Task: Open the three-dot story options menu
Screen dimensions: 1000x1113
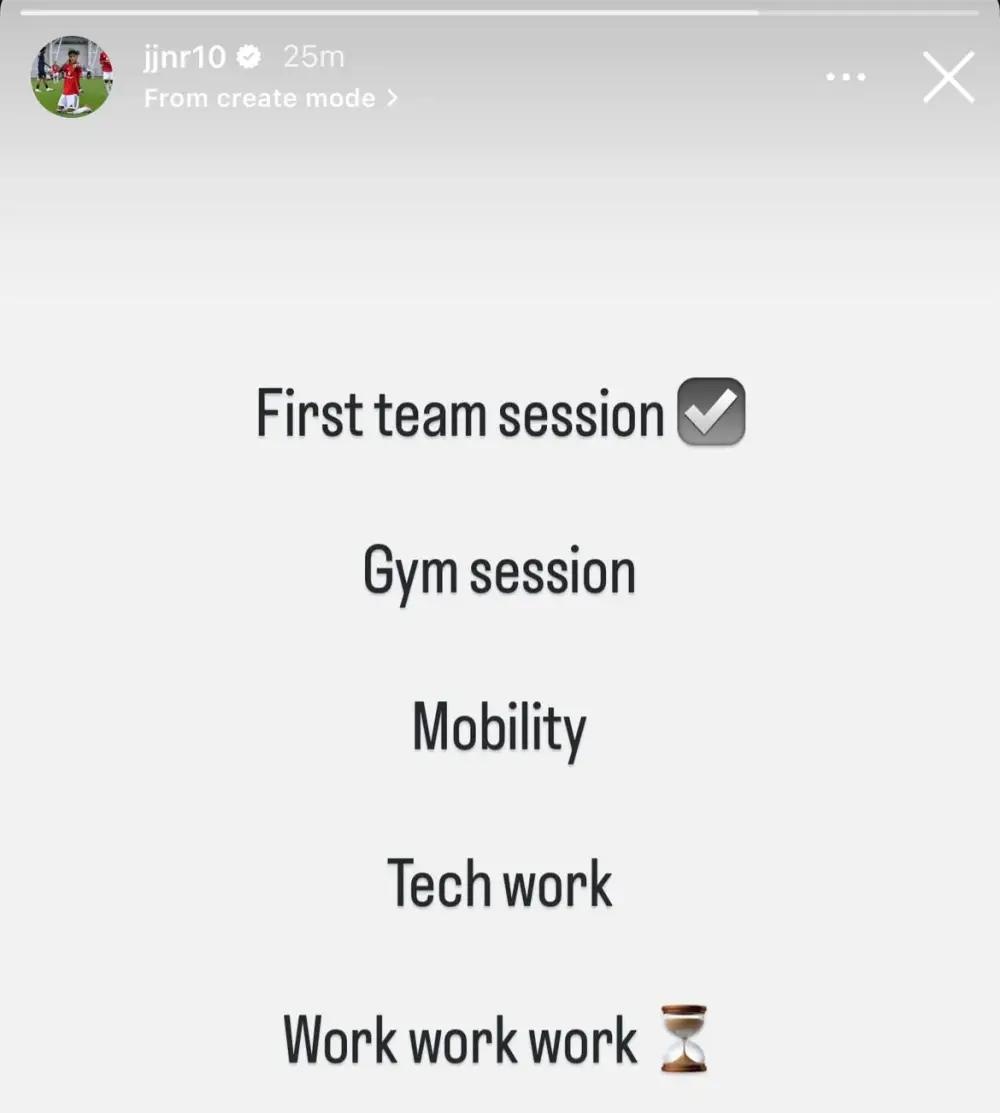Action: click(x=846, y=77)
